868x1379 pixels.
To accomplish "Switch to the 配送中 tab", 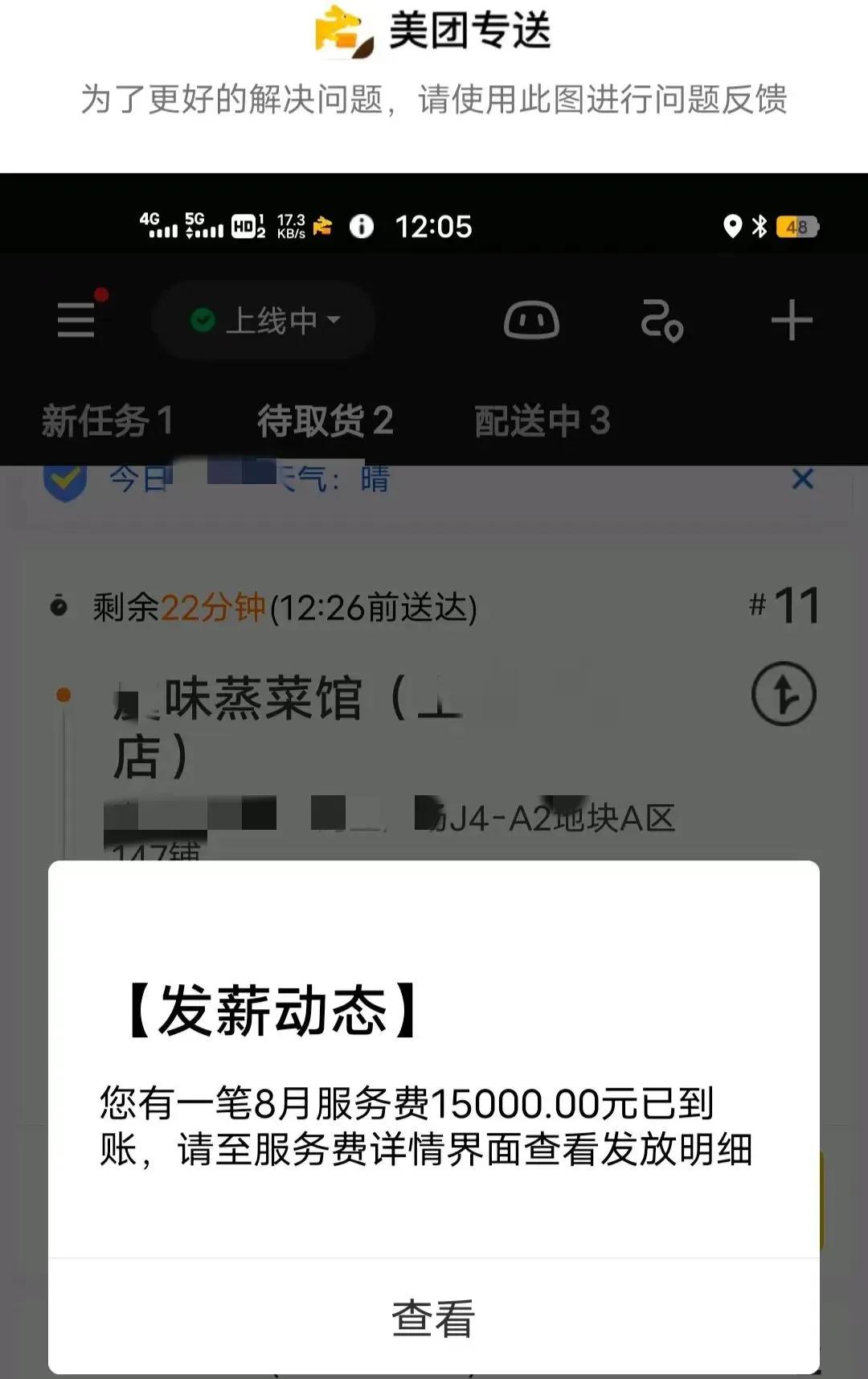I will pos(542,419).
